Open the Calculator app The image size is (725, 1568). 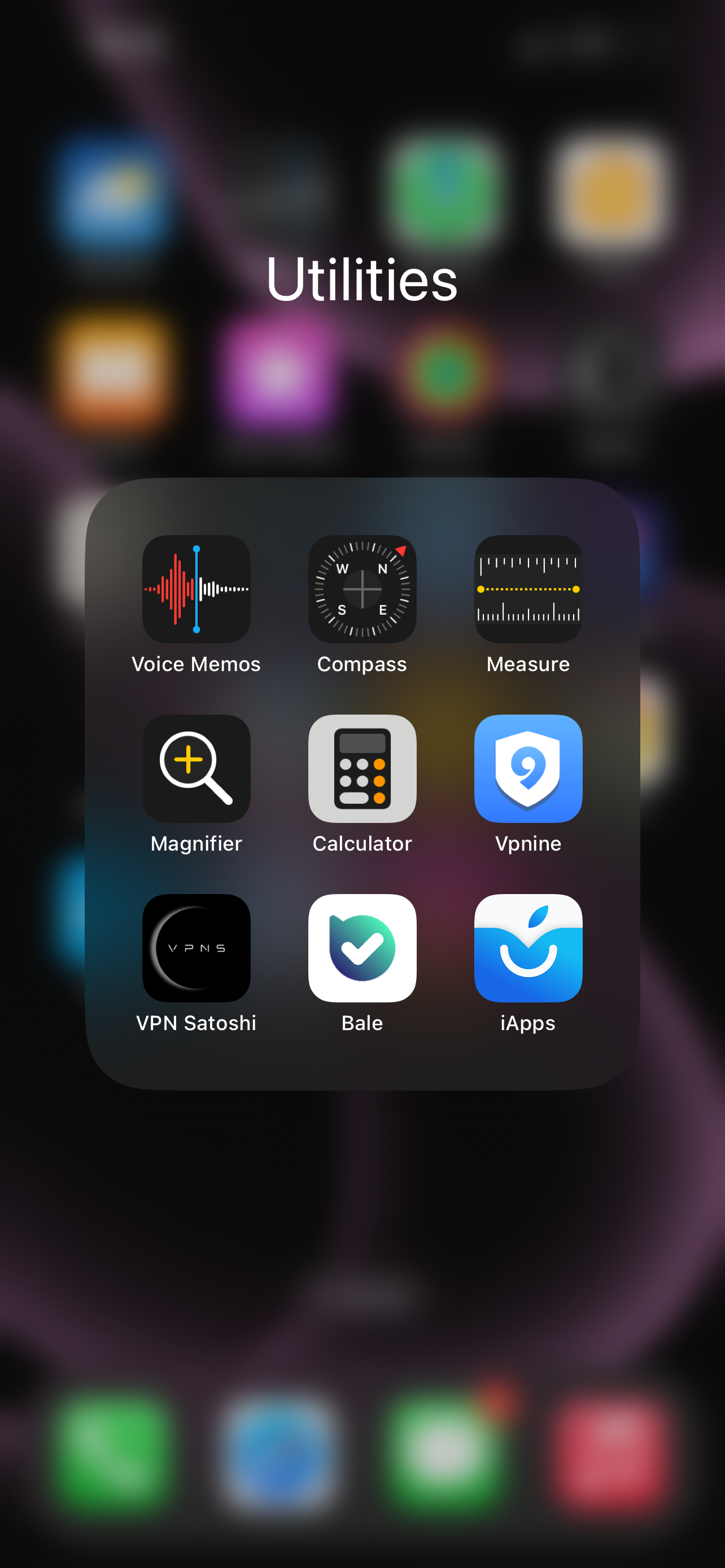point(362,768)
